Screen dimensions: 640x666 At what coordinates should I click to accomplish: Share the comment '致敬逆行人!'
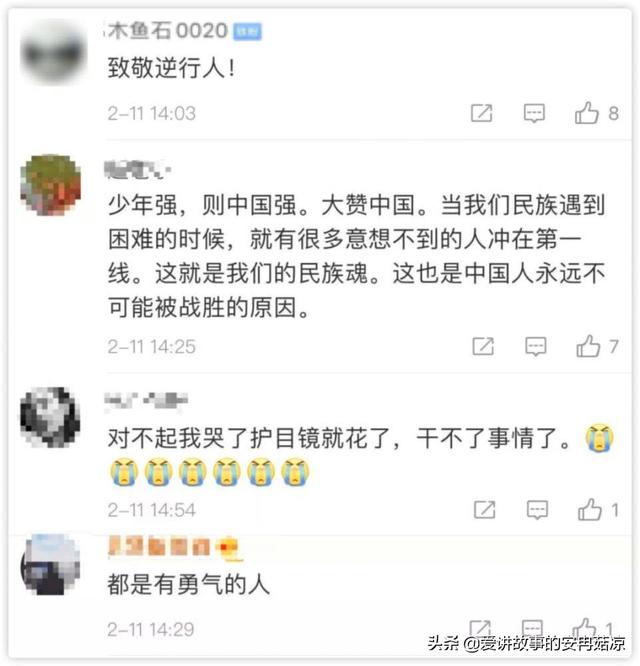482,113
